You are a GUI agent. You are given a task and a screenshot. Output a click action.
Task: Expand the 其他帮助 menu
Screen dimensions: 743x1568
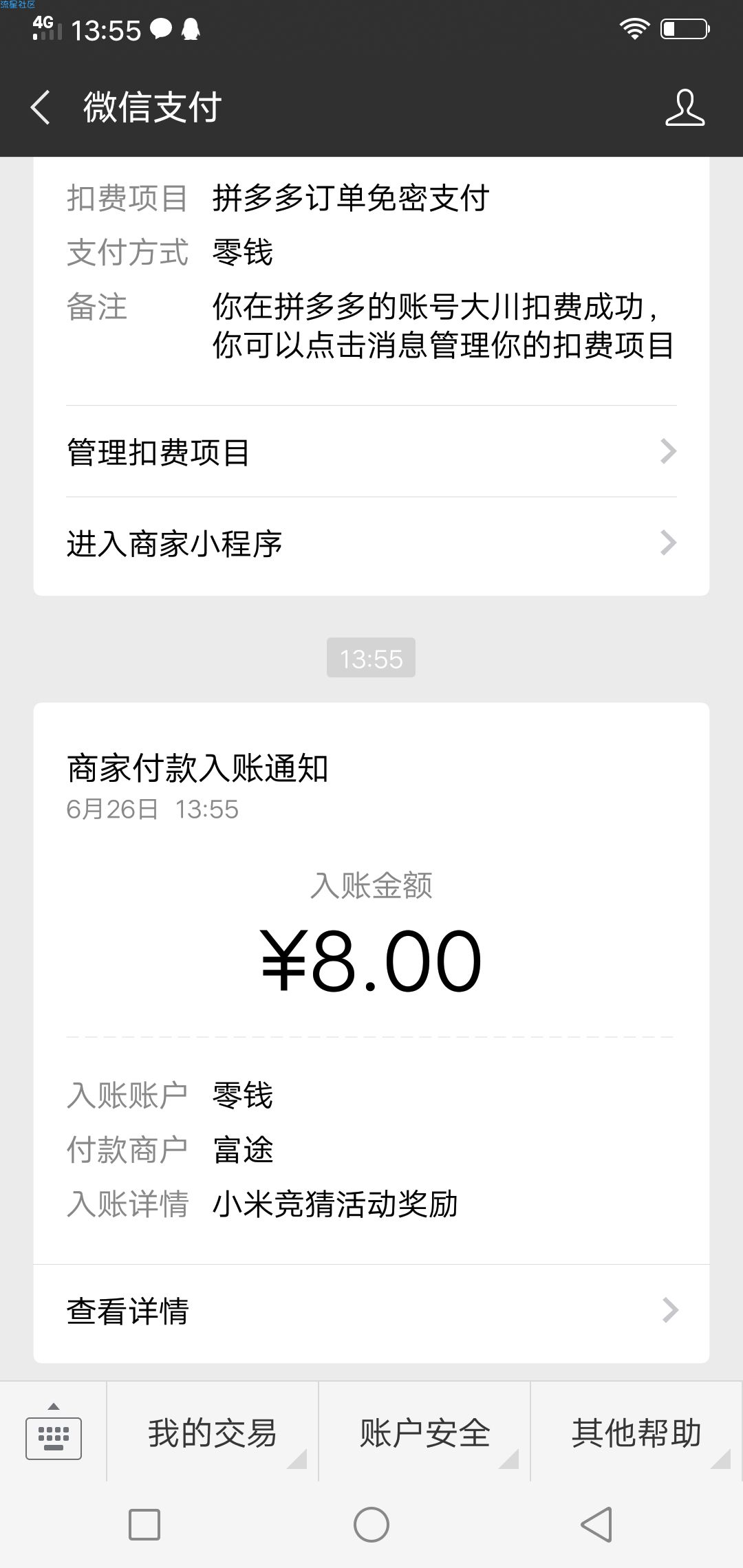pyautogui.click(x=636, y=1433)
